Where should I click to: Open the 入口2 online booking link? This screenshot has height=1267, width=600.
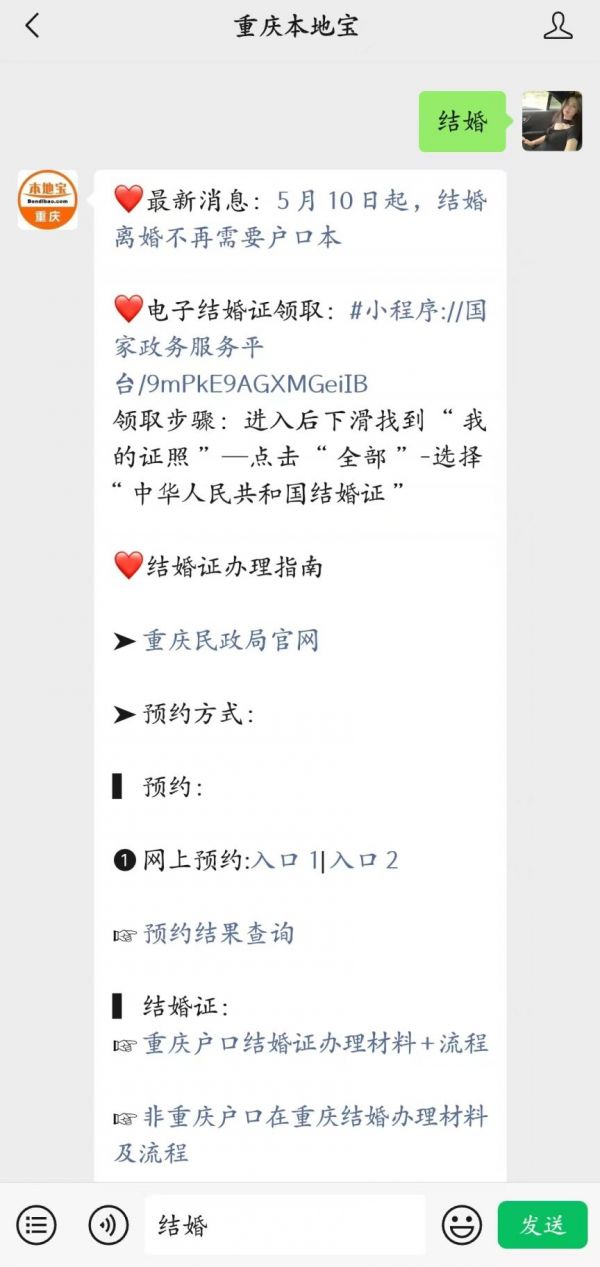click(365, 860)
